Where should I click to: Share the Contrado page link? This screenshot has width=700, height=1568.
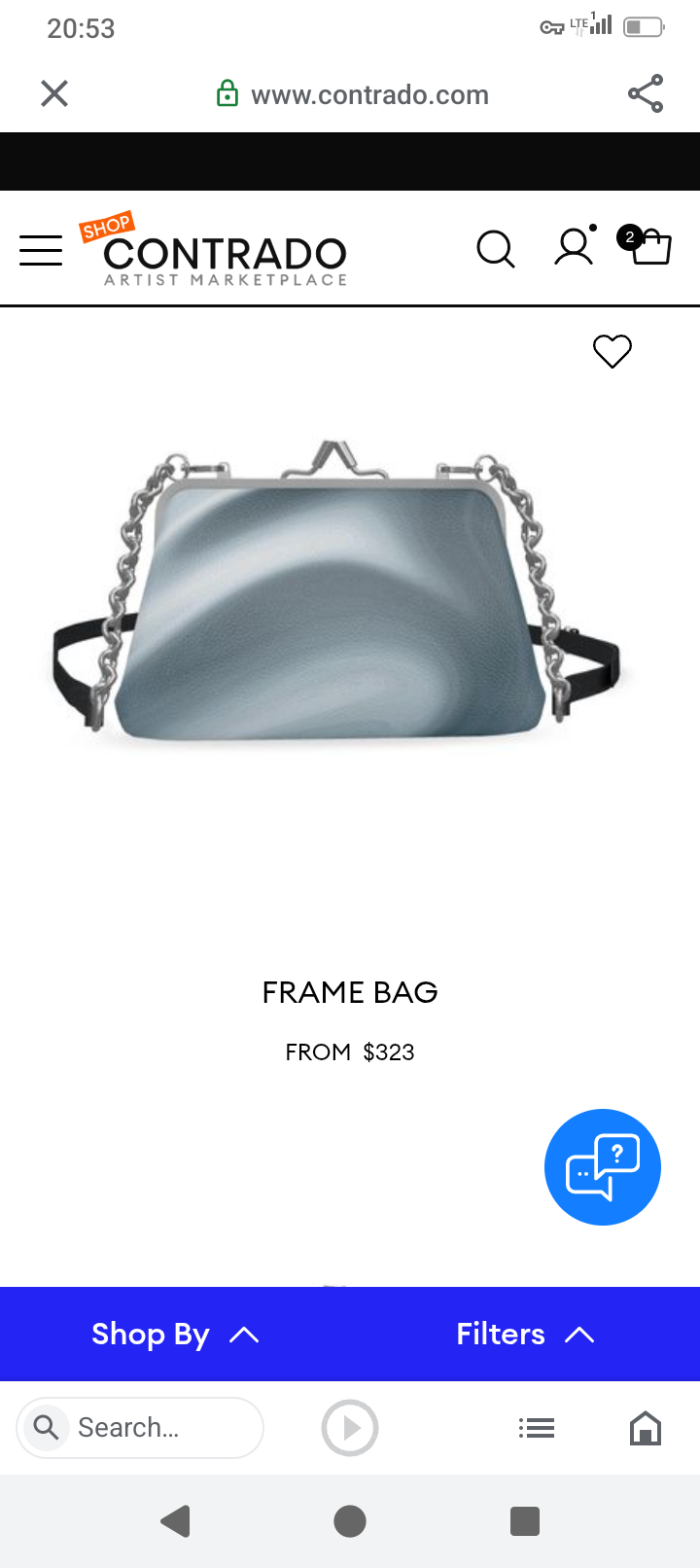pyautogui.click(x=646, y=93)
